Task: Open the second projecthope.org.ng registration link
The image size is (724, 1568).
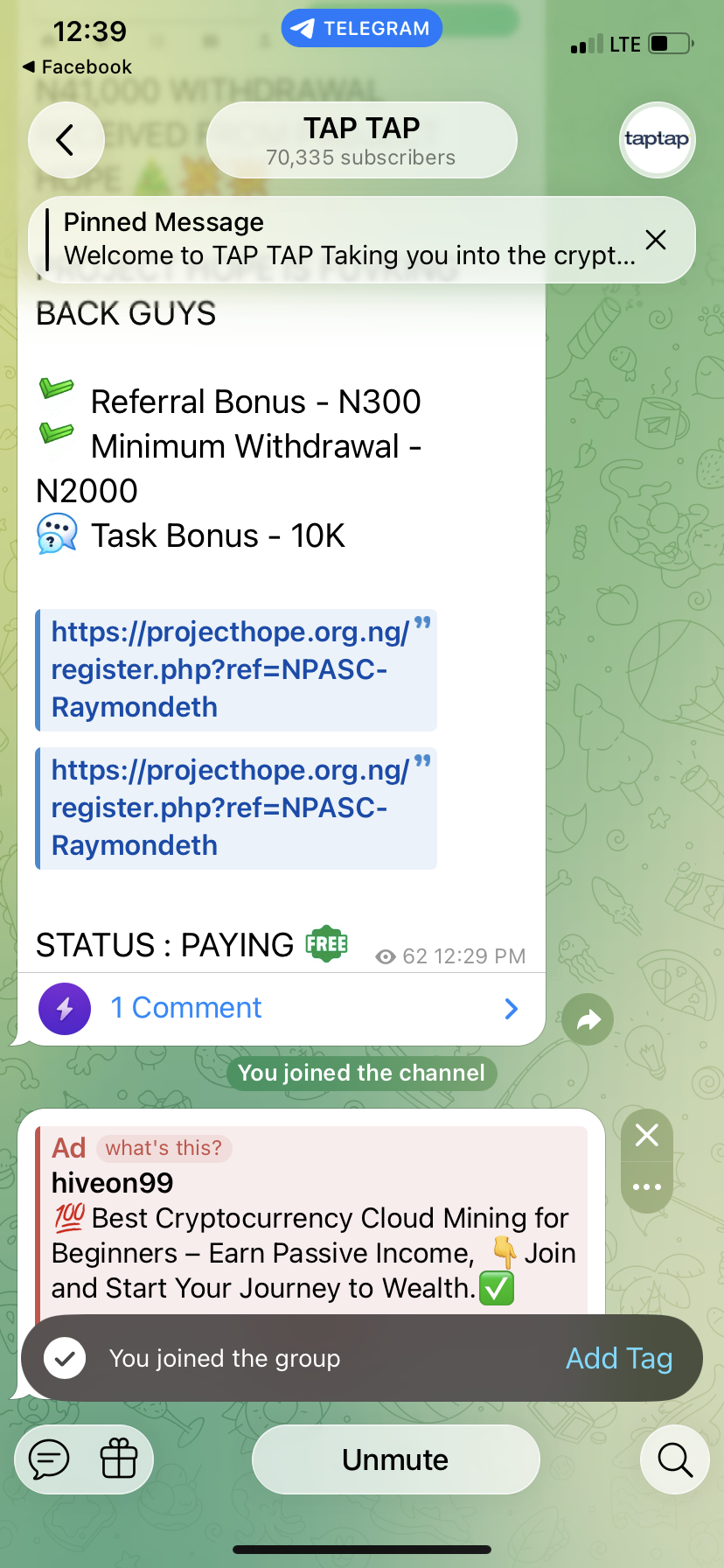Action: (x=230, y=808)
